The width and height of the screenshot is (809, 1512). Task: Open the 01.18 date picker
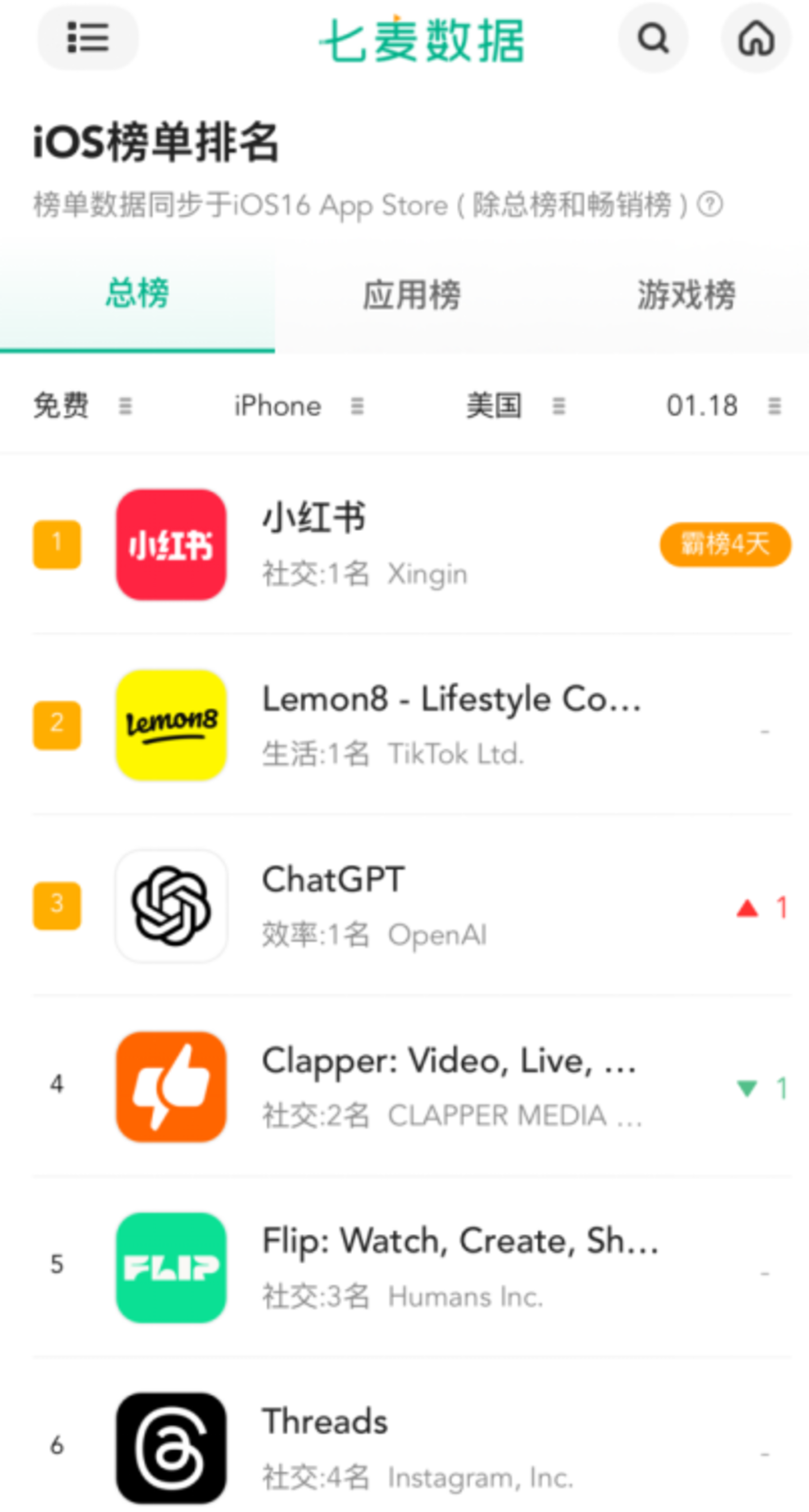click(722, 406)
